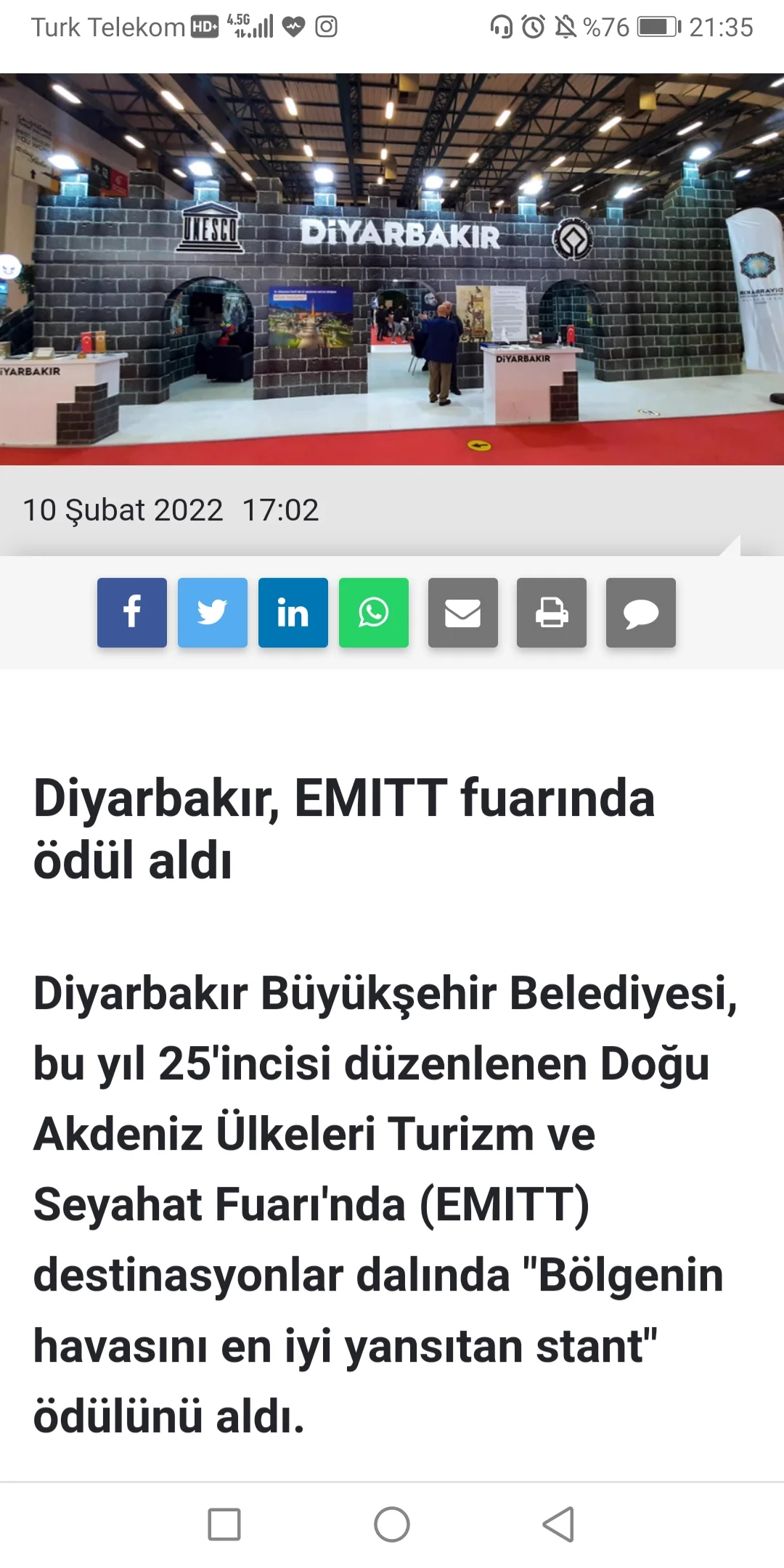This screenshot has width=784, height=1568.
Task: Open the Instagram notification icon
Action: (326, 28)
